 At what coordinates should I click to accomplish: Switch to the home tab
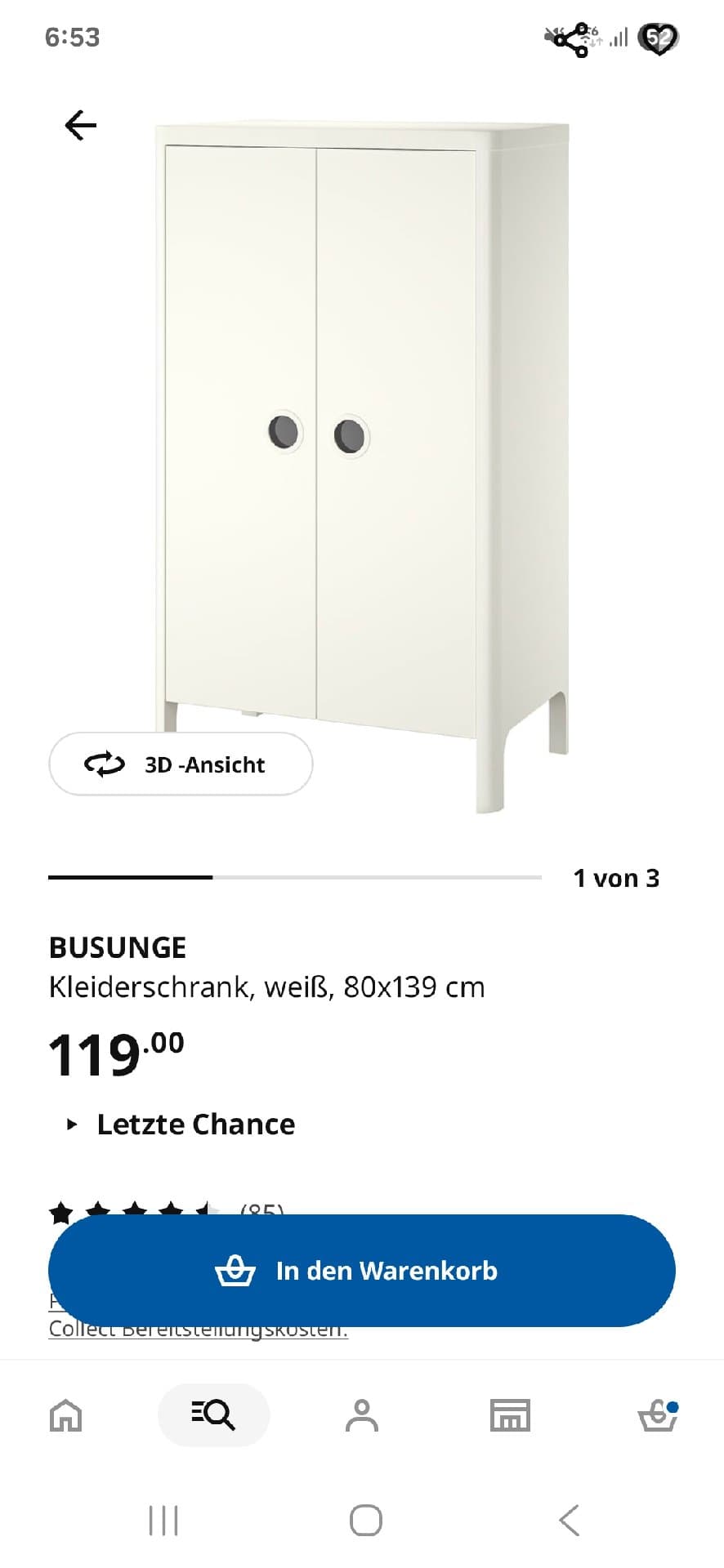point(65,1415)
